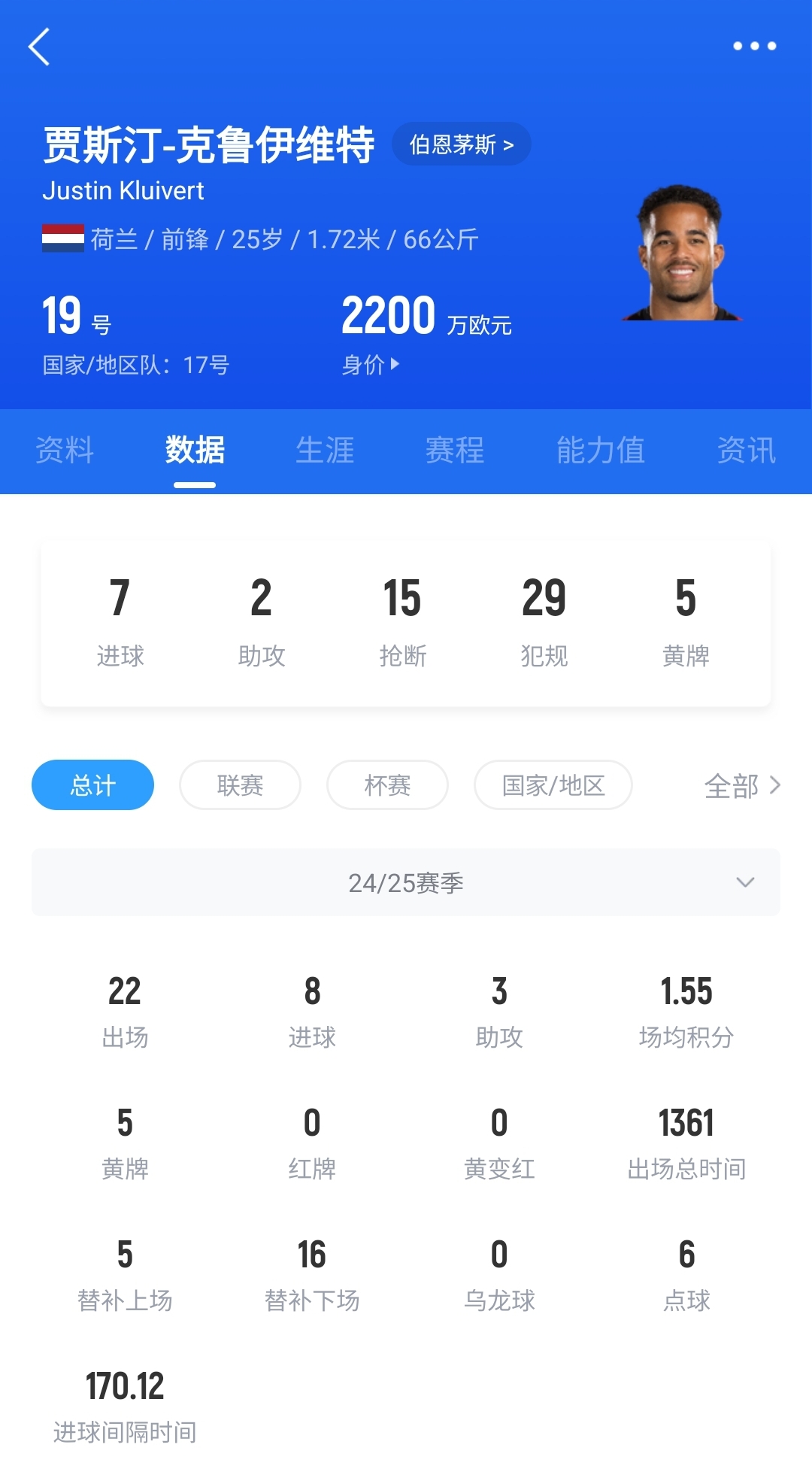Select the 数据 tab
Viewport: 812px width, 1484px height.
pyautogui.click(x=195, y=451)
